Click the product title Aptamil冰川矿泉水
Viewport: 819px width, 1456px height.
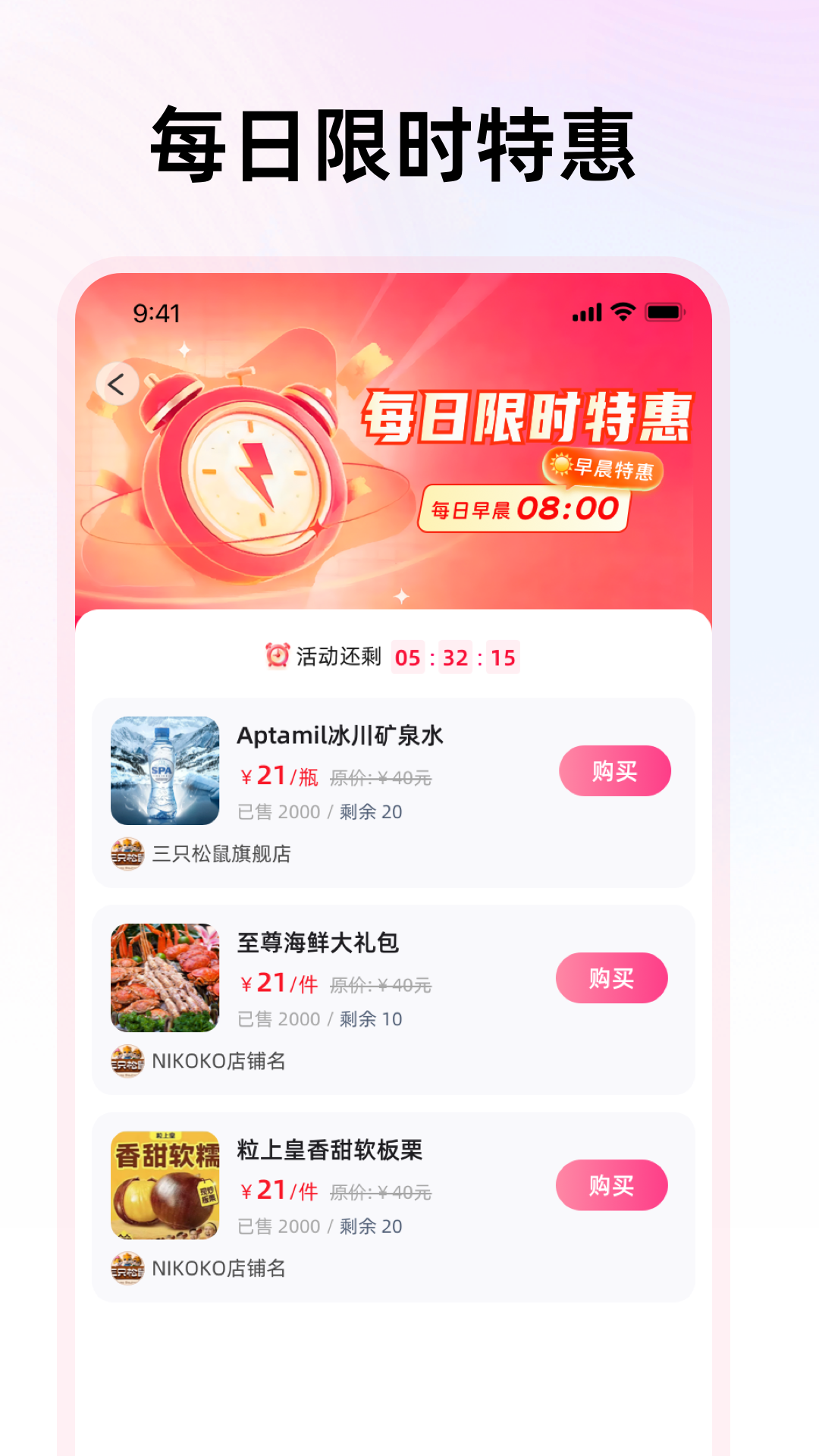click(x=341, y=734)
